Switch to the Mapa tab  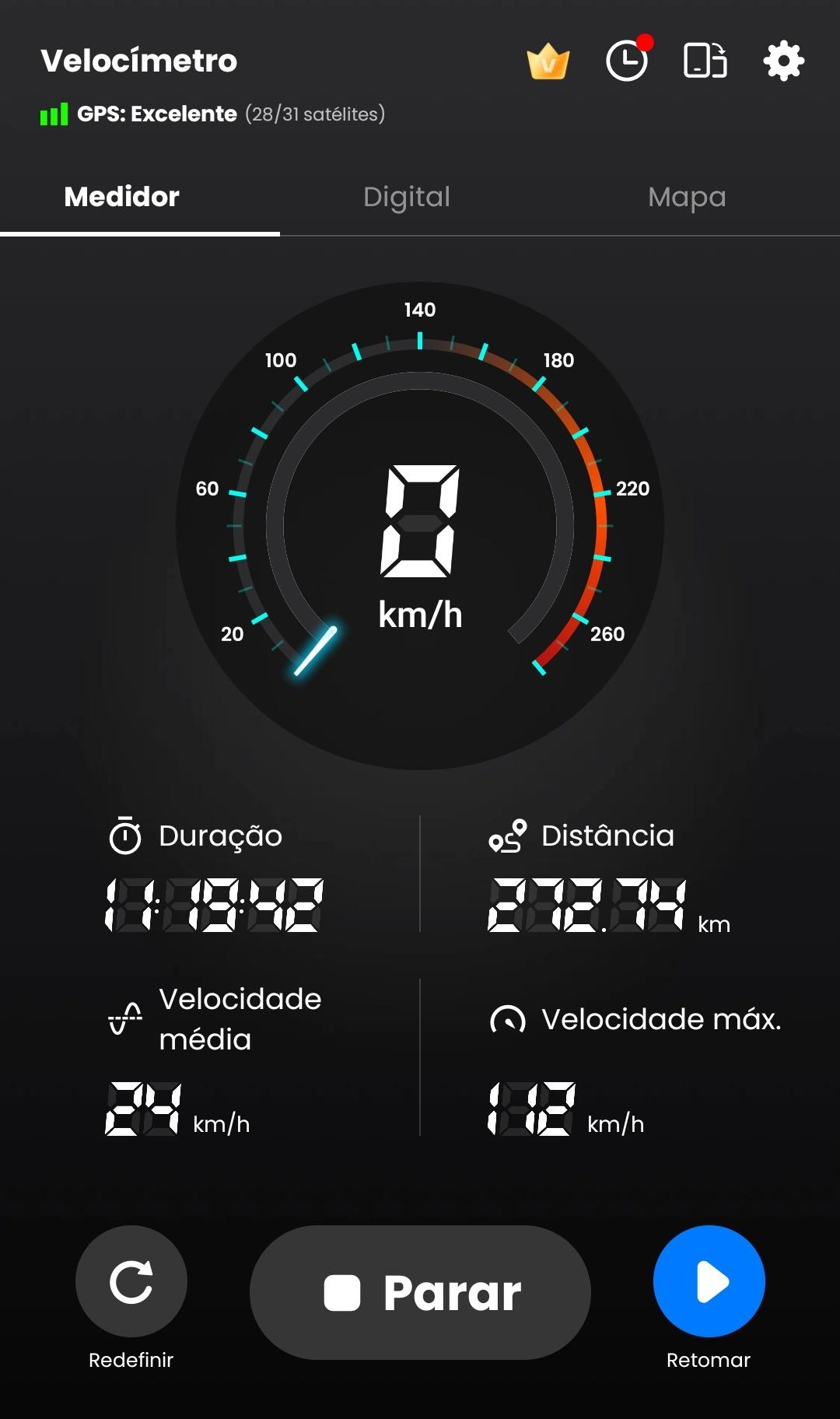687,197
